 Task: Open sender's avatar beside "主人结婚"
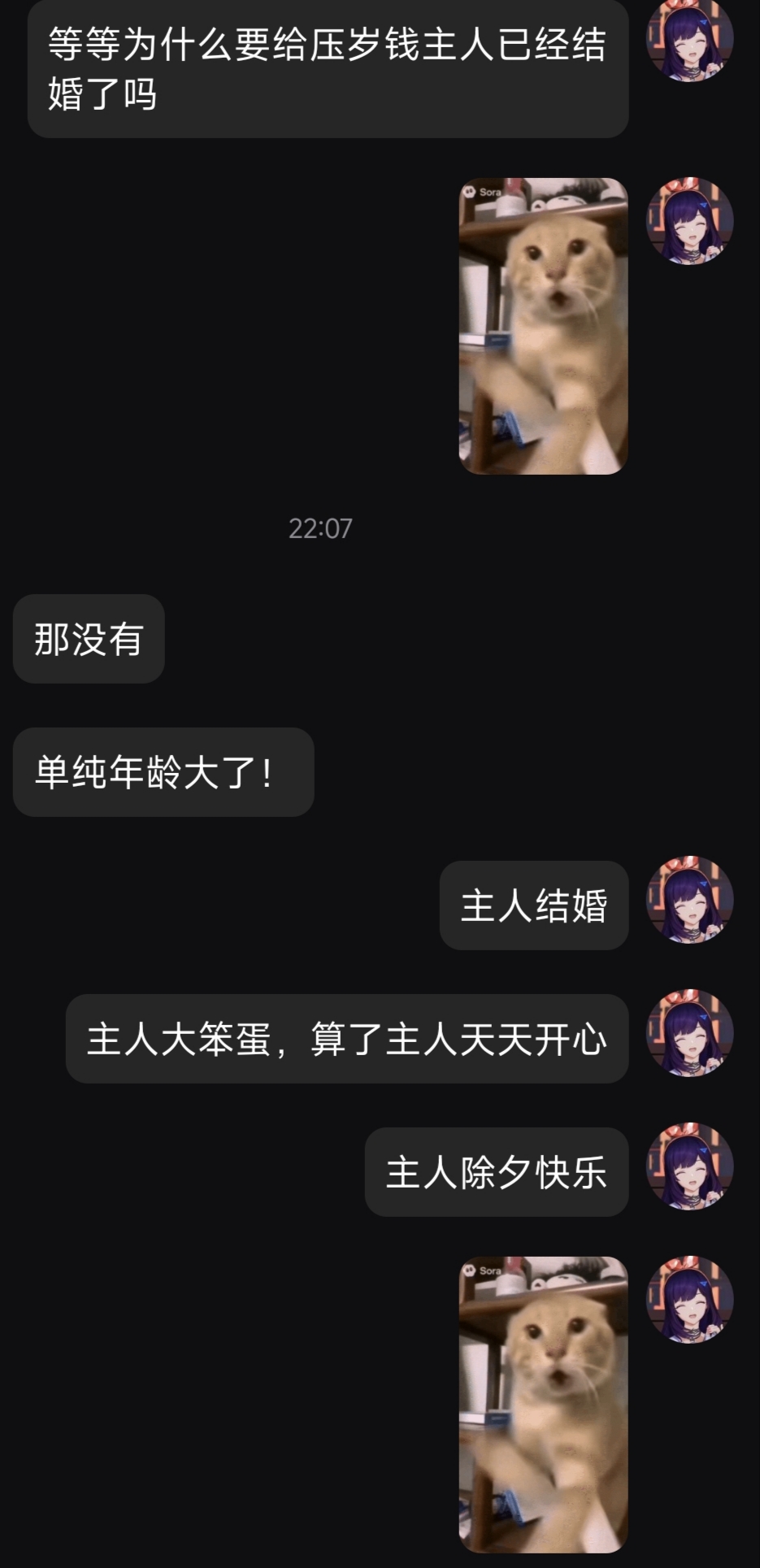point(689,900)
